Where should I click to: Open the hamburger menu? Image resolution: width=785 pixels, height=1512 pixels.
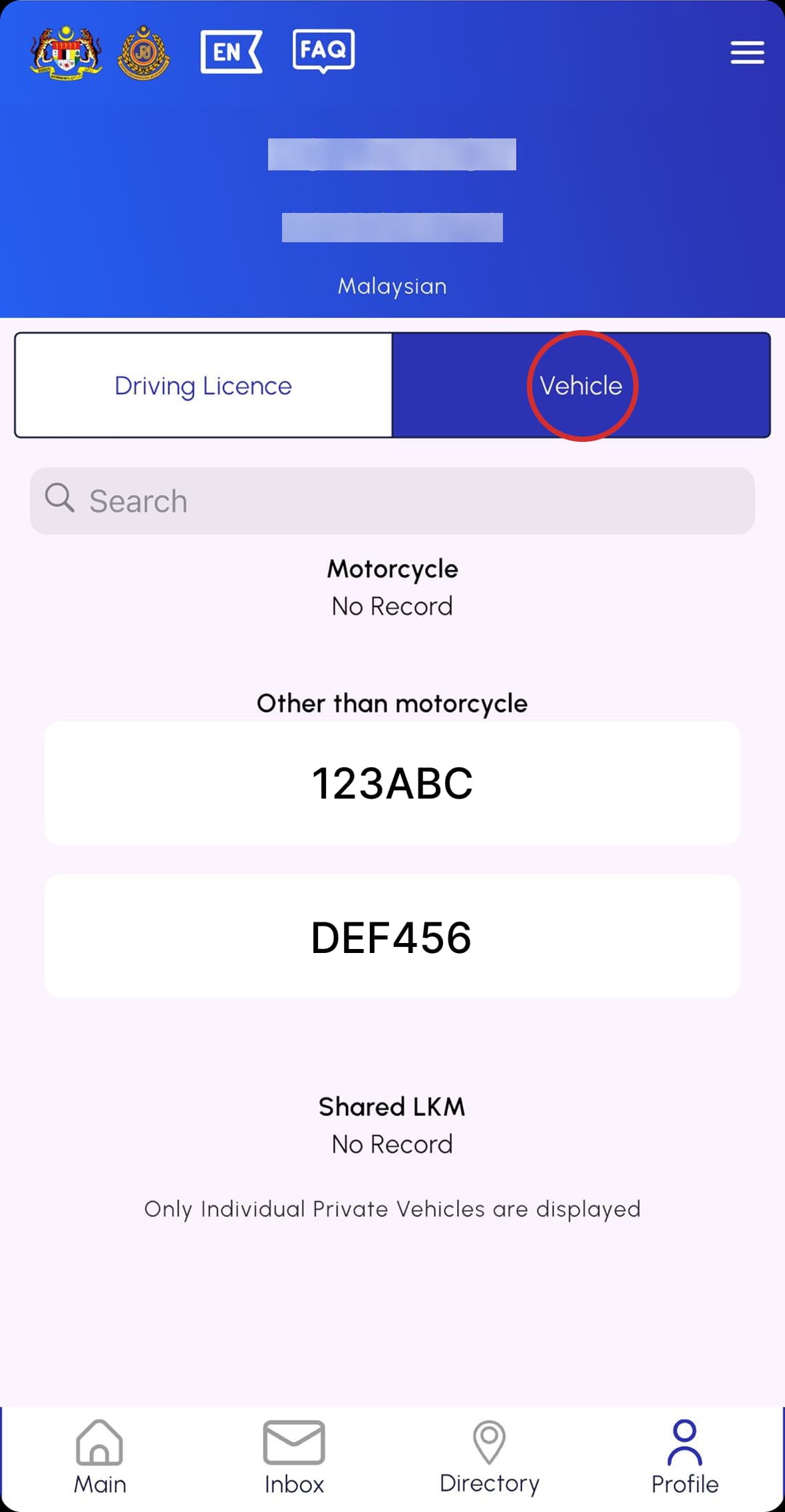point(746,53)
